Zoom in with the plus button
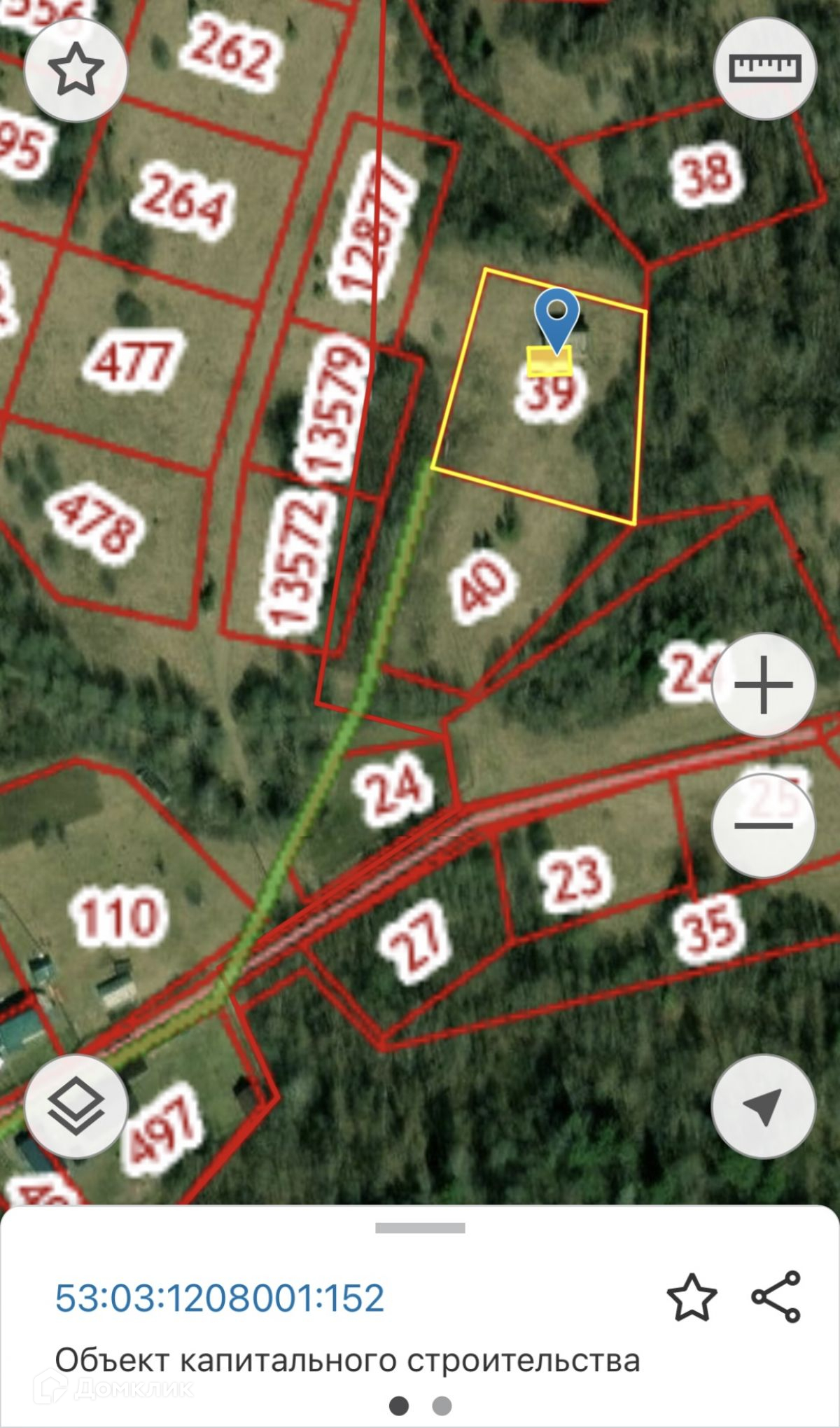Image resolution: width=840 pixels, height=1428 pixels. point(763,684)
